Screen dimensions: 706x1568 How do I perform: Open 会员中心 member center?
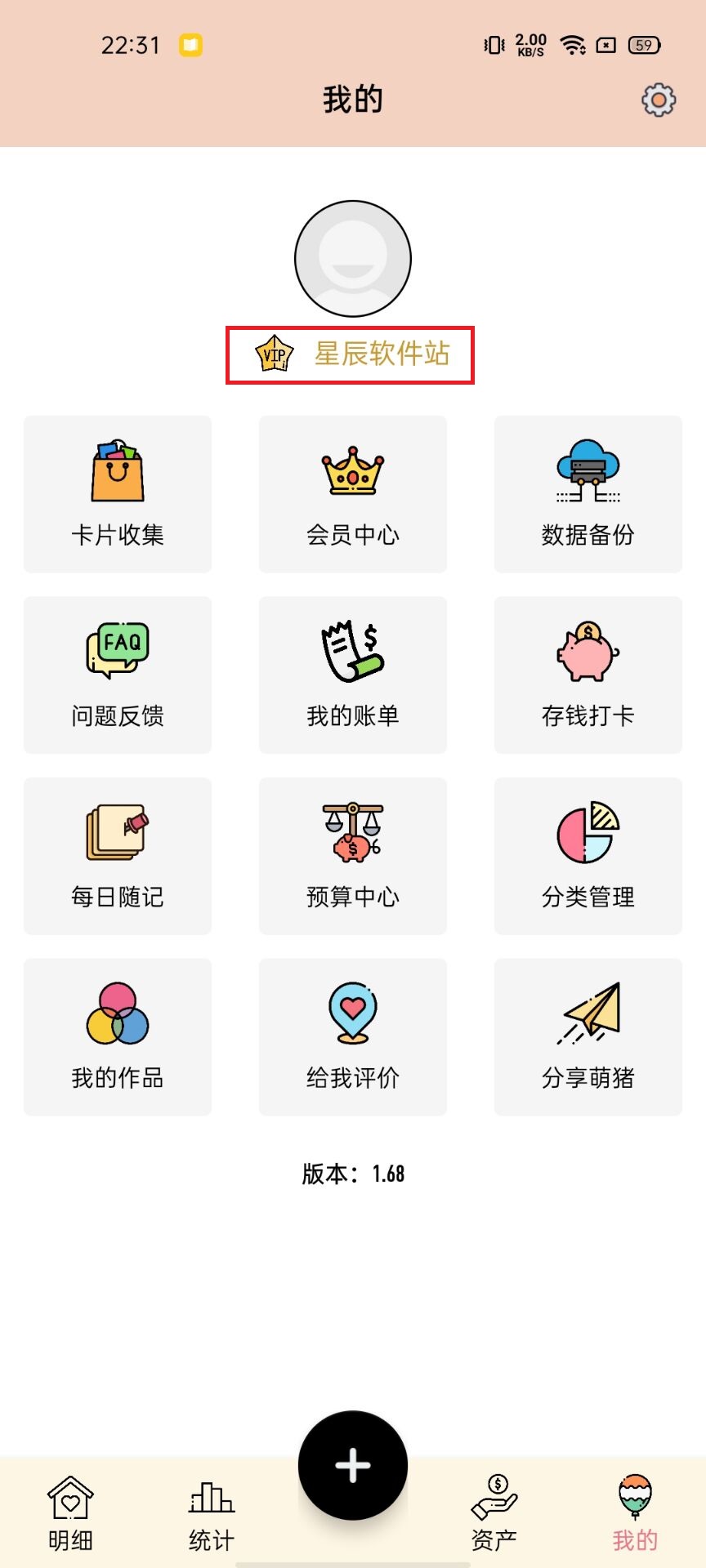[x=353, y=494]
